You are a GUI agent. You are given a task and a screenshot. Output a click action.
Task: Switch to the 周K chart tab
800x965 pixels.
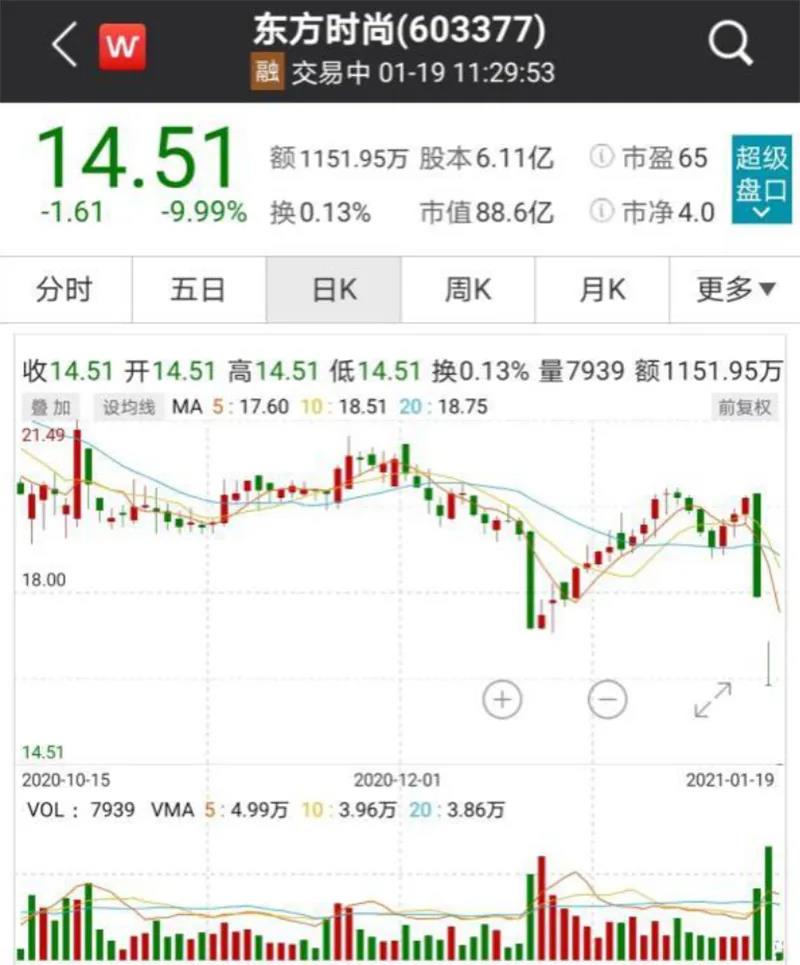point(467,290)
